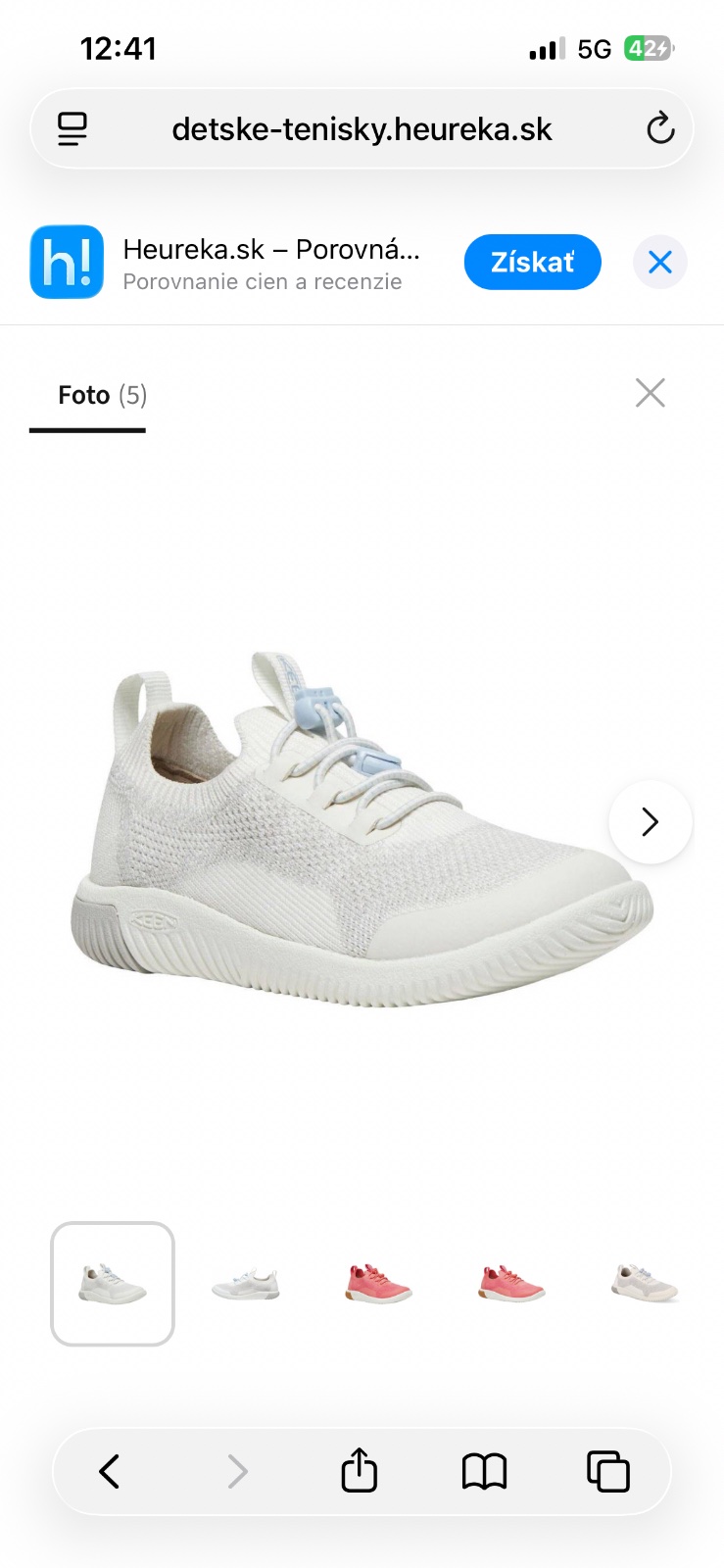The height and width of the screenshot is (1568, 724).
Task: Tap the Získať button for Heureka app
Action: (x=532, y=262)
